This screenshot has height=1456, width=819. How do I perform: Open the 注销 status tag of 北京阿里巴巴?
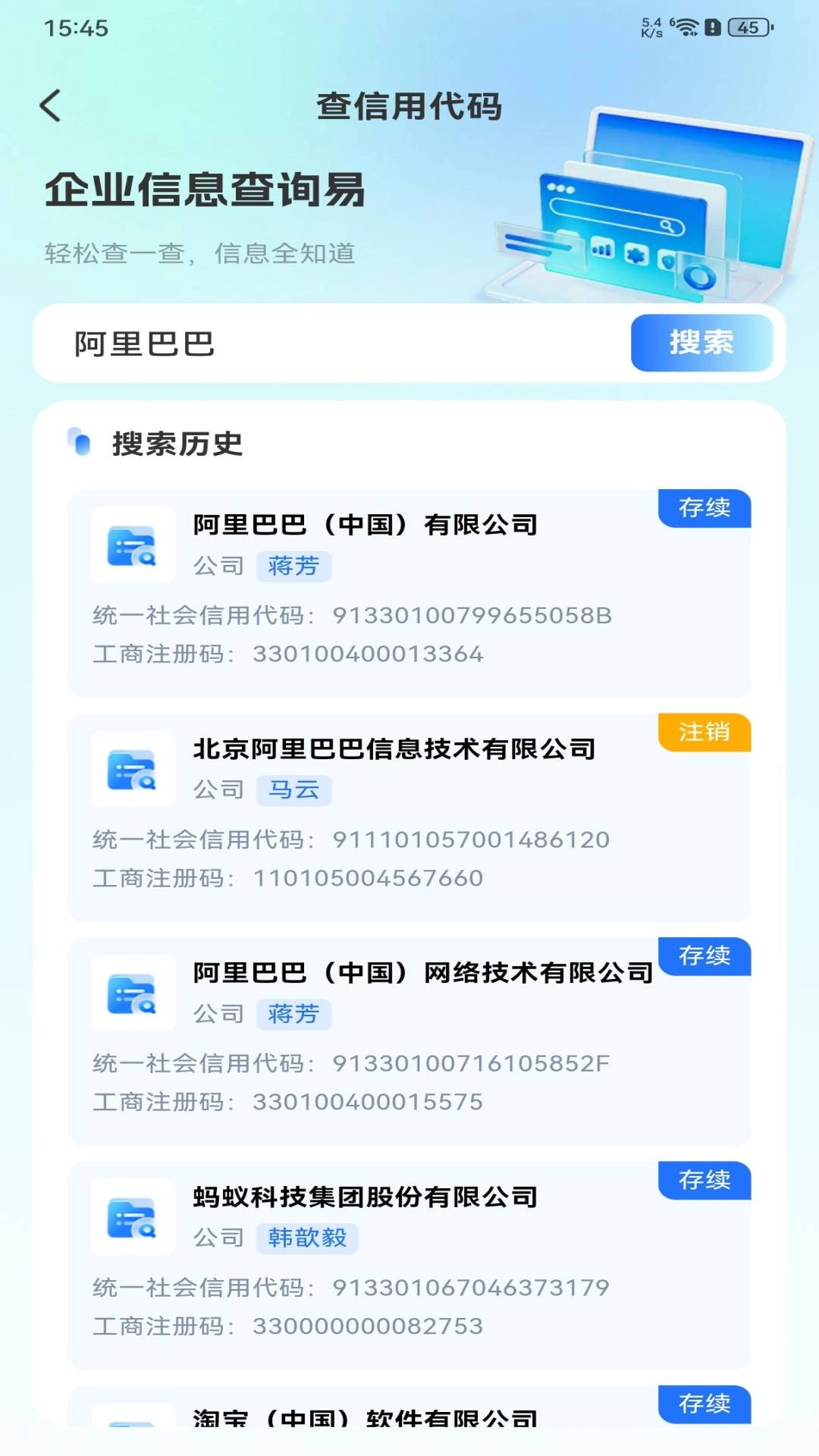click(703, 733)
